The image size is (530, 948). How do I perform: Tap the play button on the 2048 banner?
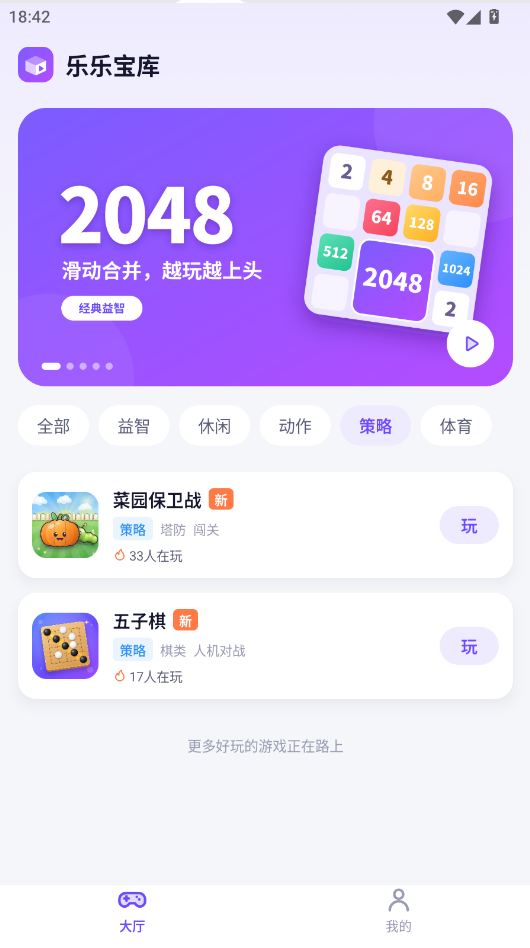[470, 343]
